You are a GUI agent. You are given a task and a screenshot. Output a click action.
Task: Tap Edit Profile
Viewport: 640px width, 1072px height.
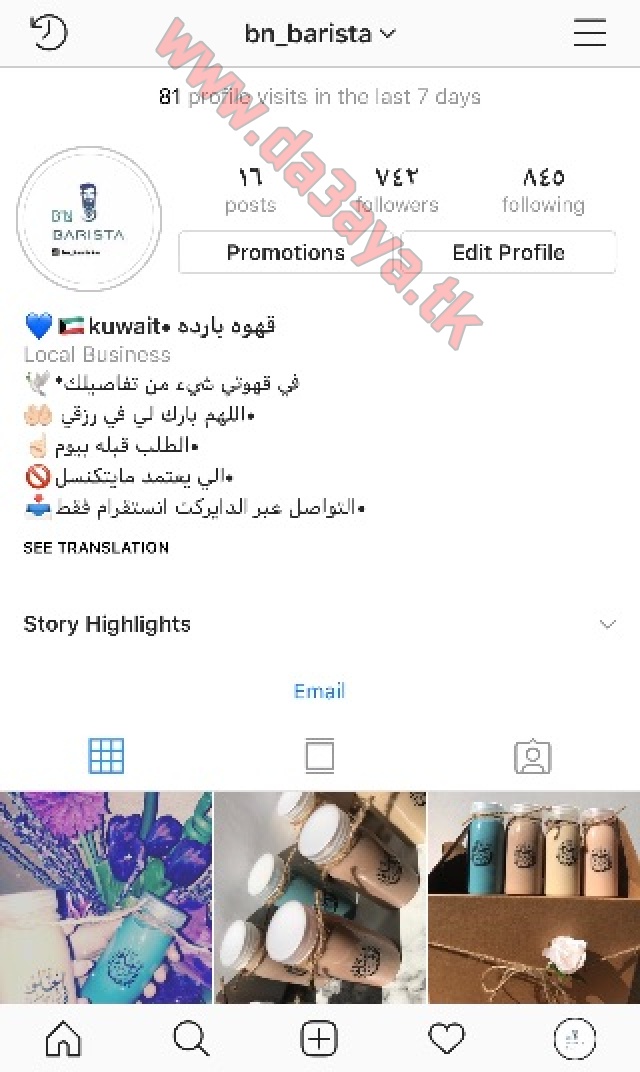(x=508, y=252)
